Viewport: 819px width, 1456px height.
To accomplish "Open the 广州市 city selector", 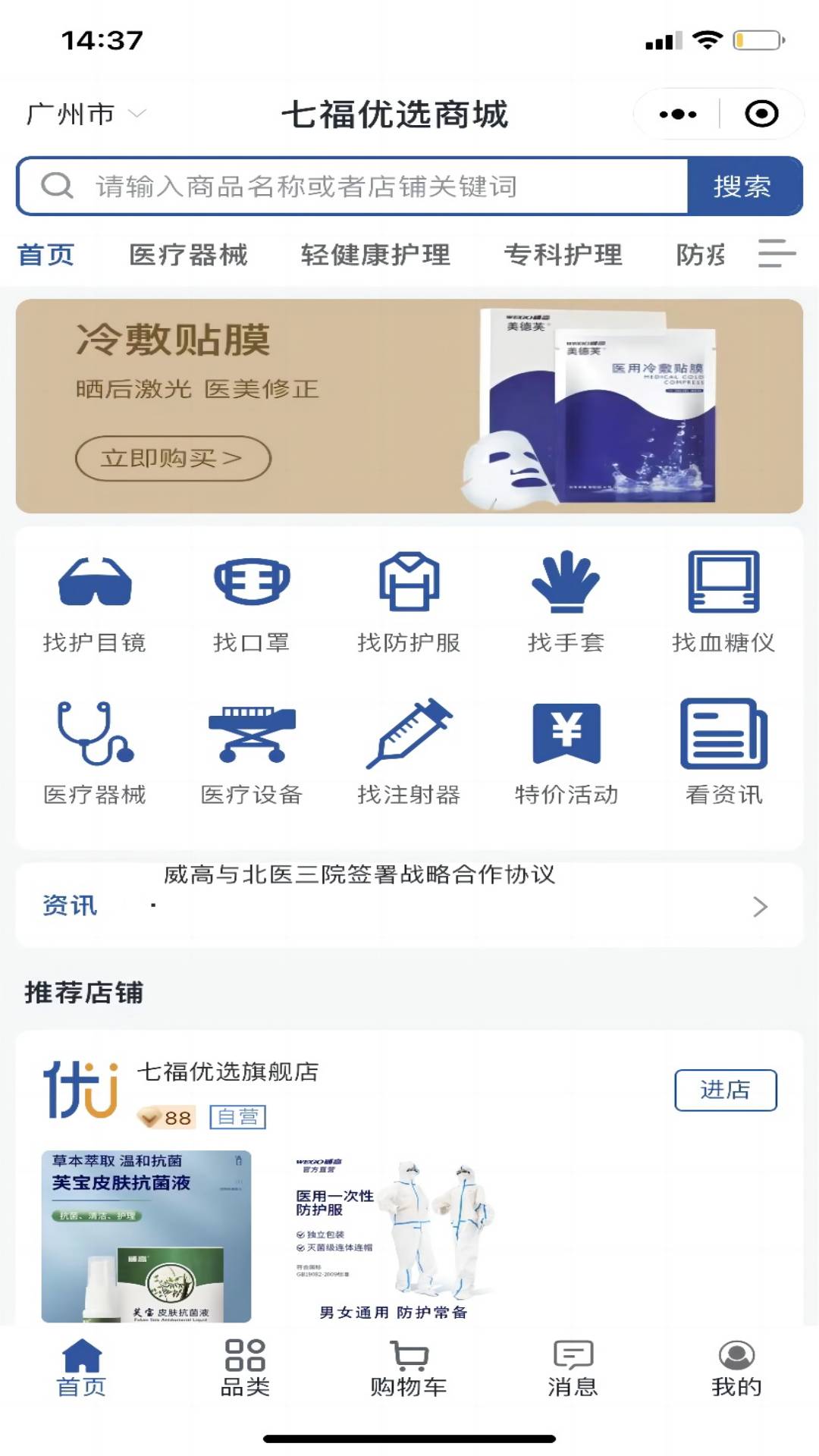I will tap(85, 115).
